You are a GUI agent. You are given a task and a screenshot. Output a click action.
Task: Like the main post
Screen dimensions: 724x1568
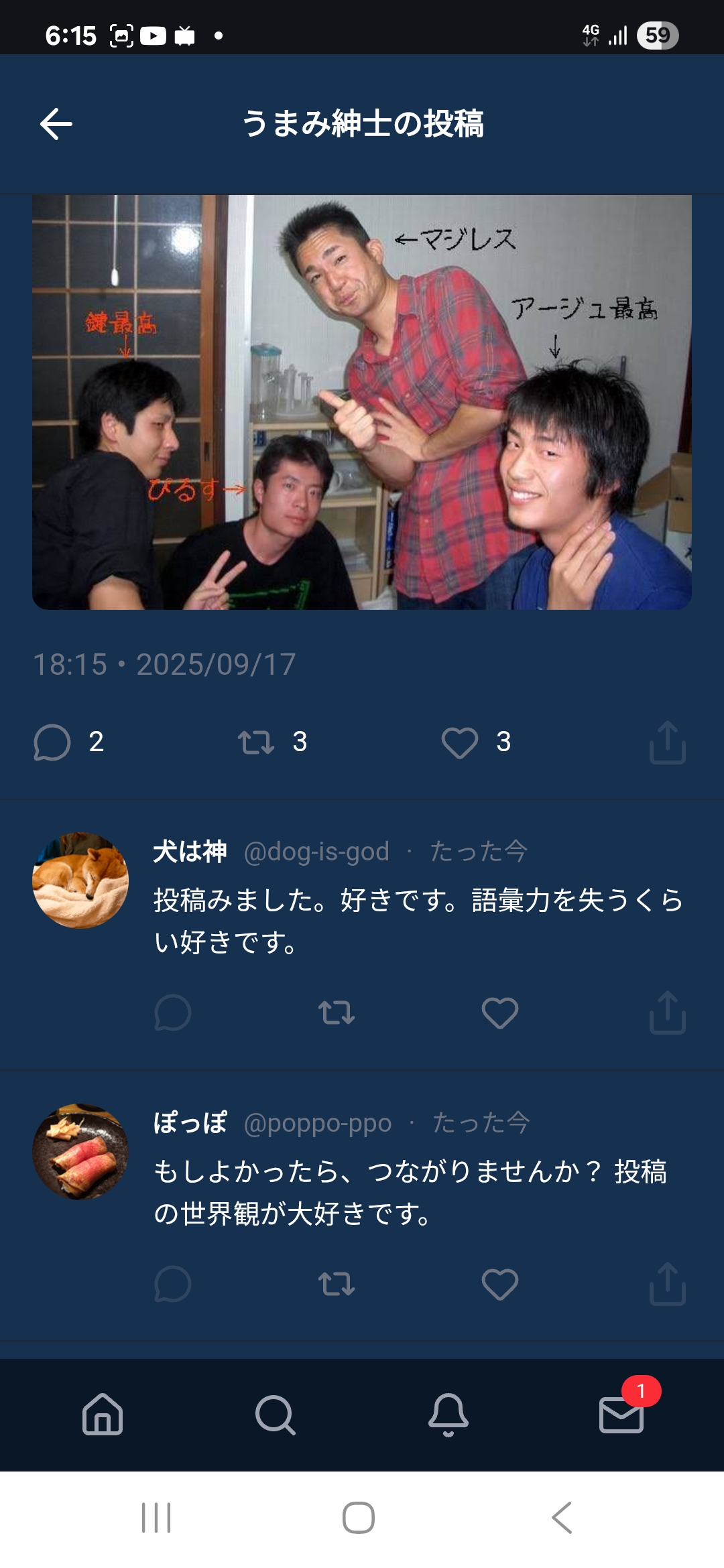tap(460, 742)
